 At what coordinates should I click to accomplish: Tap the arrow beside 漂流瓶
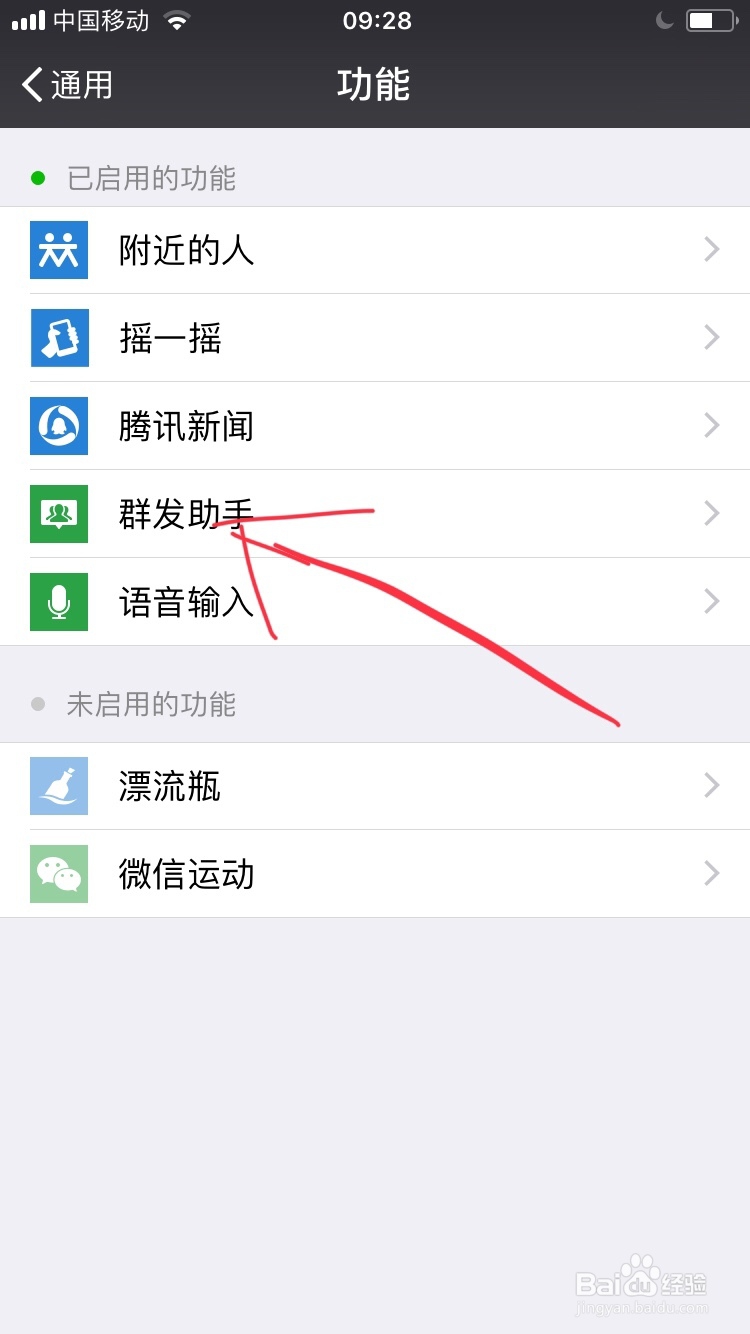(711, 786)
